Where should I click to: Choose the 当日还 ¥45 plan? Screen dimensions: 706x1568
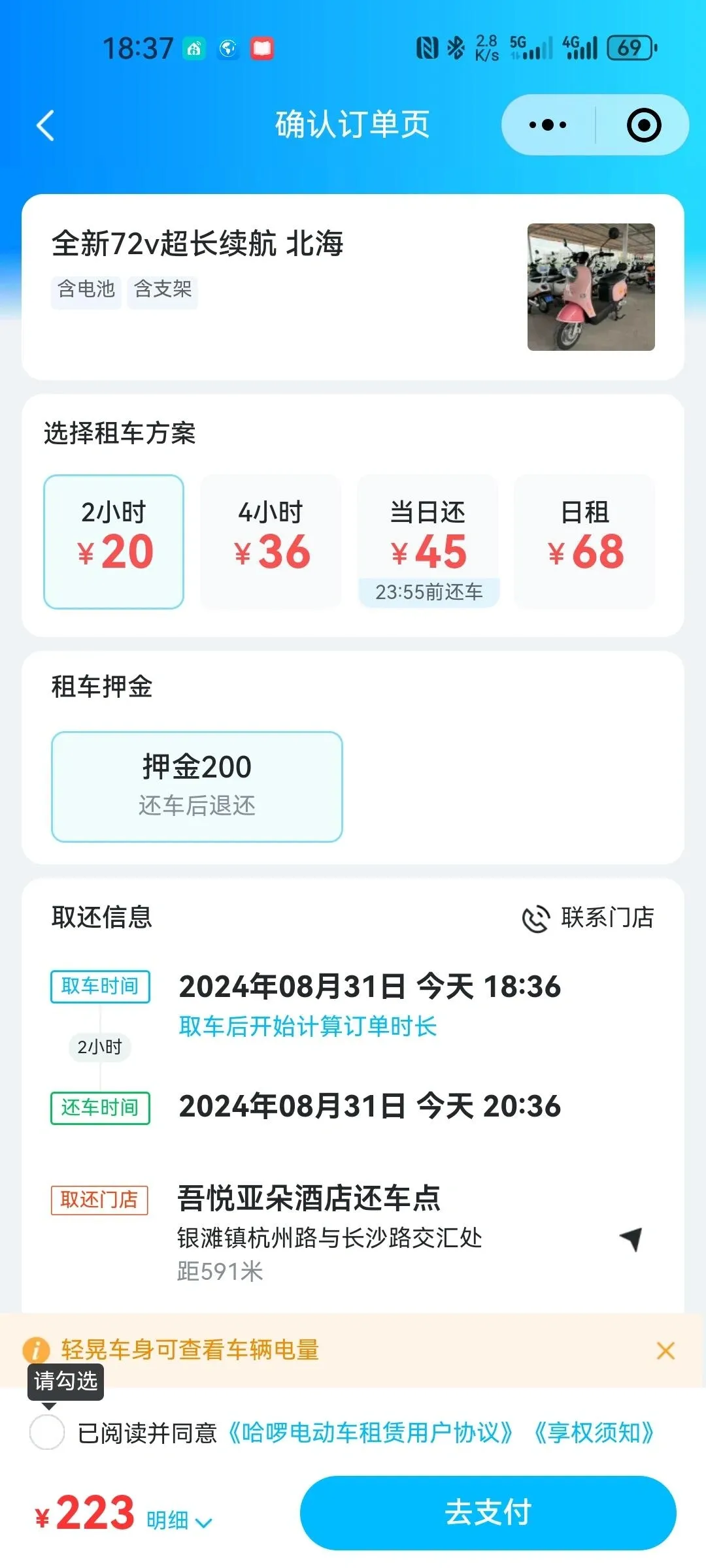tap(428, 541)
